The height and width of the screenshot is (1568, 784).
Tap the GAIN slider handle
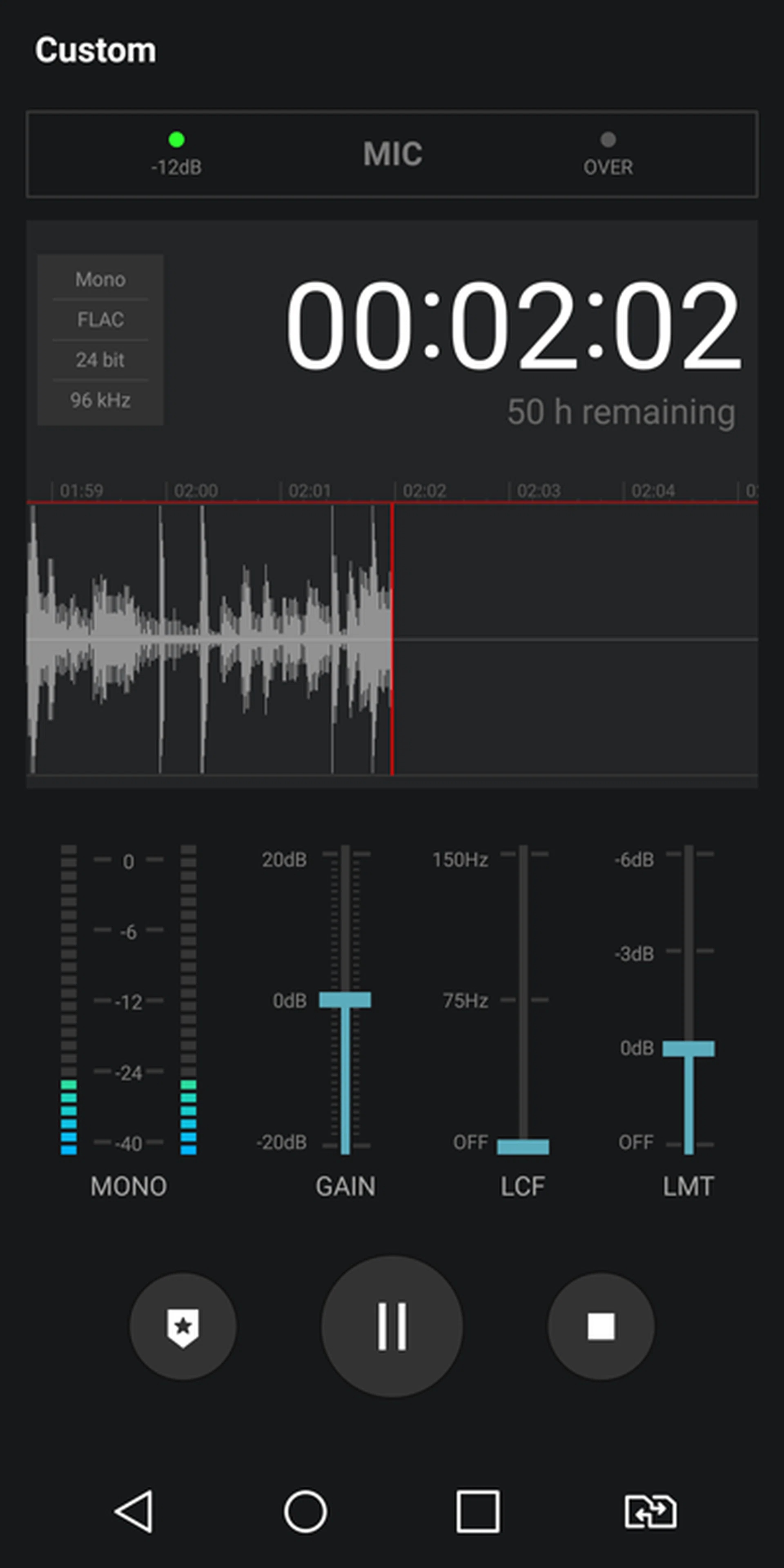pyautogui.click(x=345, y=1000)
